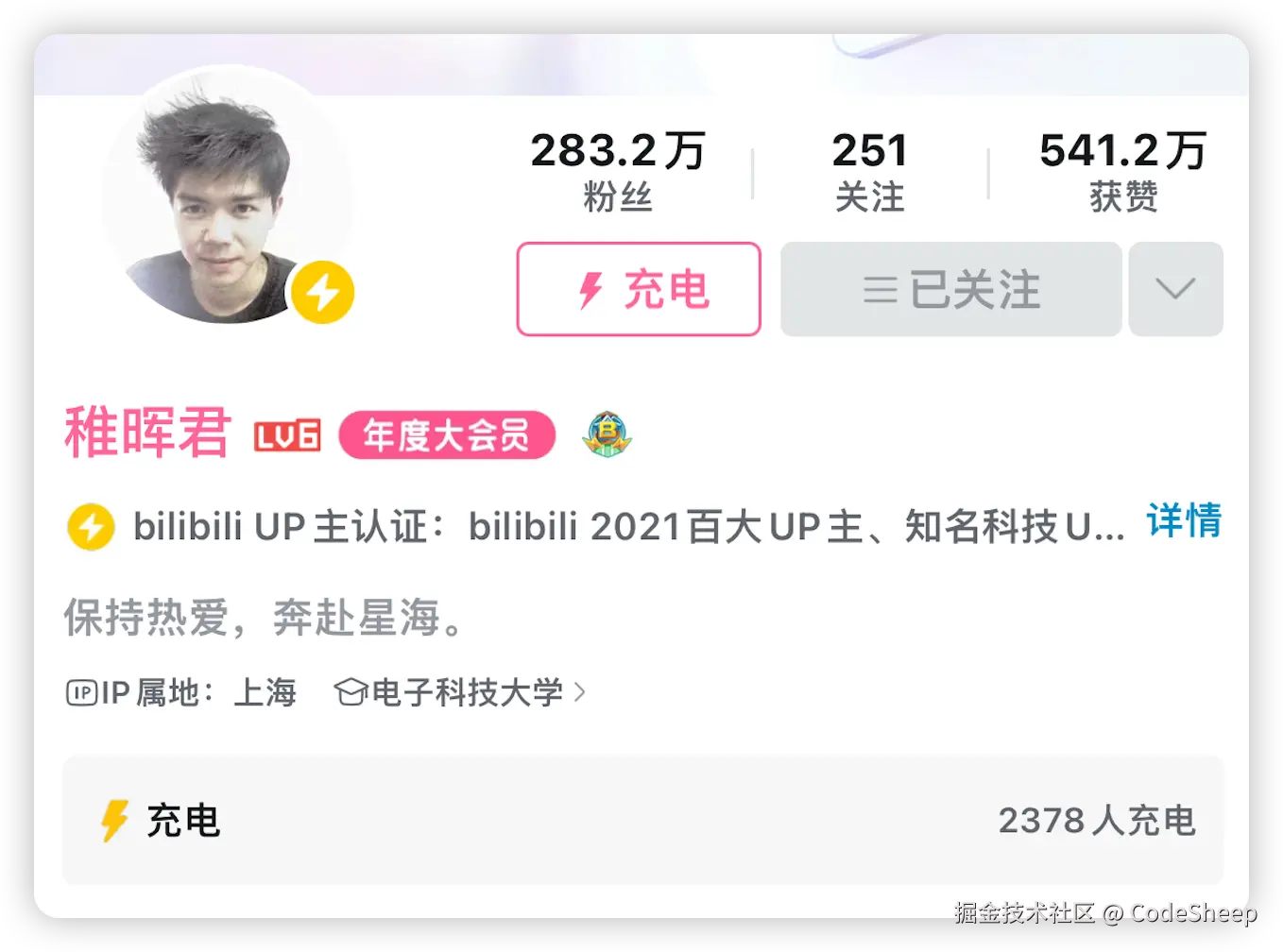
Task: View the 关注 following list
Action: click(869, 172)
